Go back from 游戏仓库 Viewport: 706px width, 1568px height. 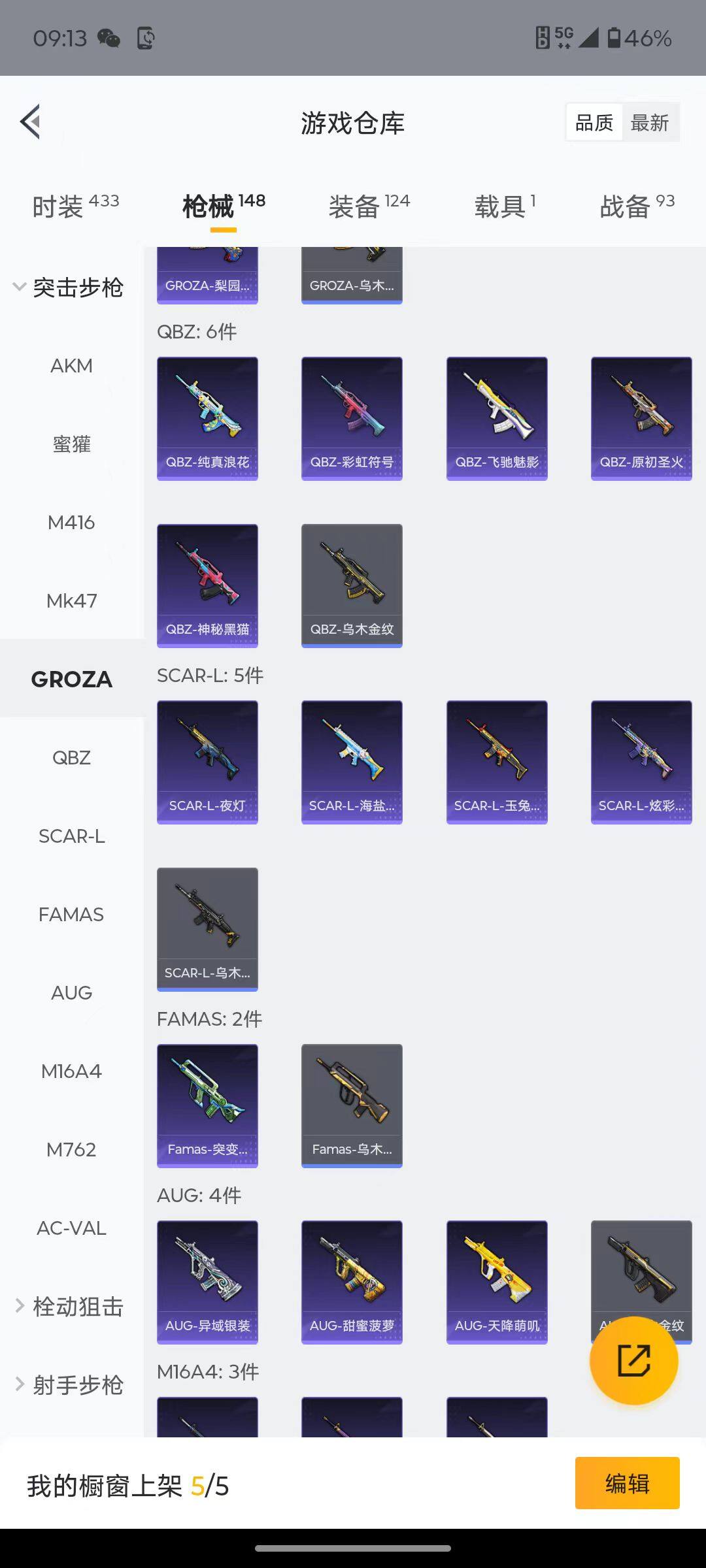point(31,122)
